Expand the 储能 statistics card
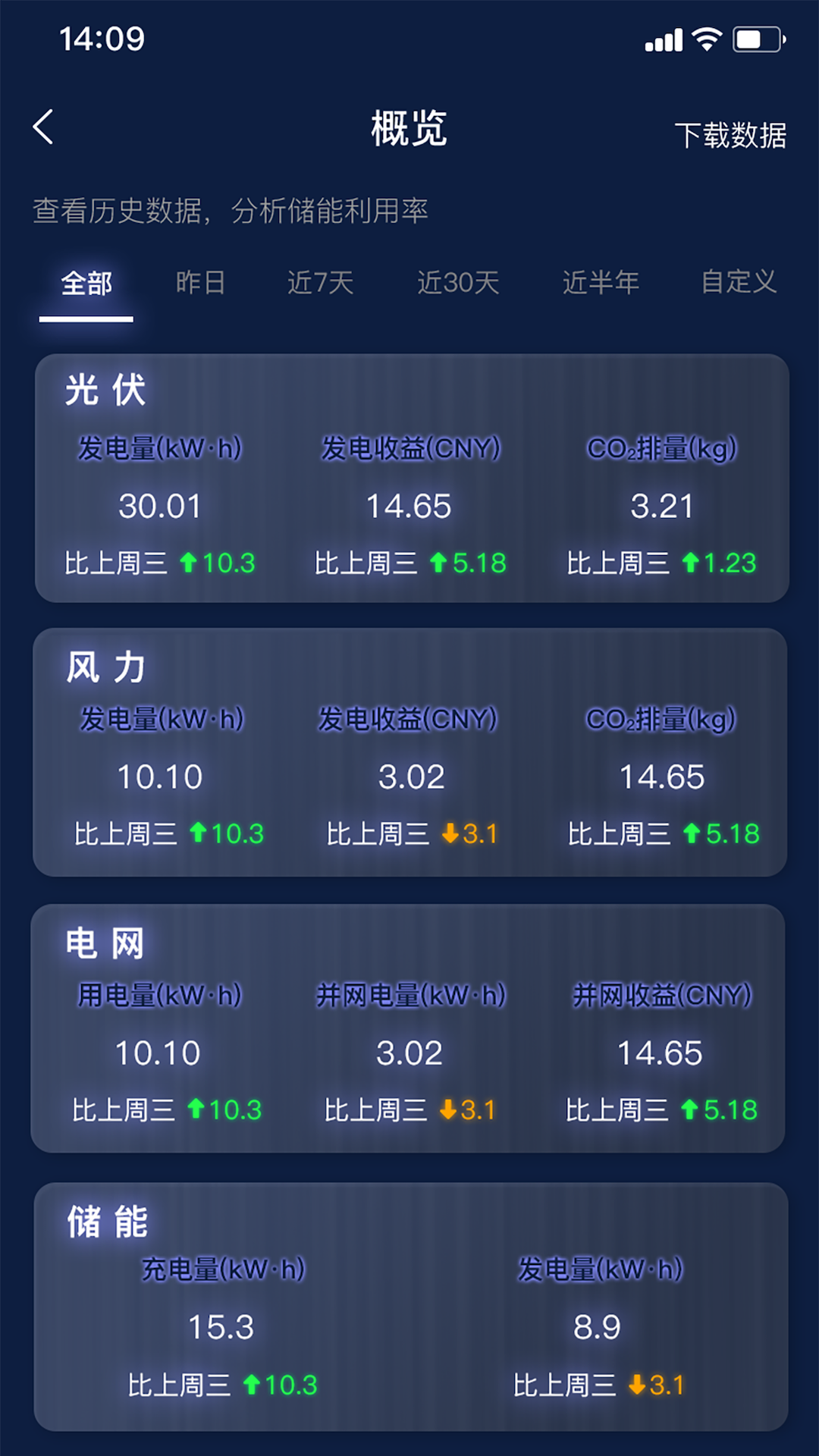Viewport: 819px width, 1456px height. [409, 1312]
